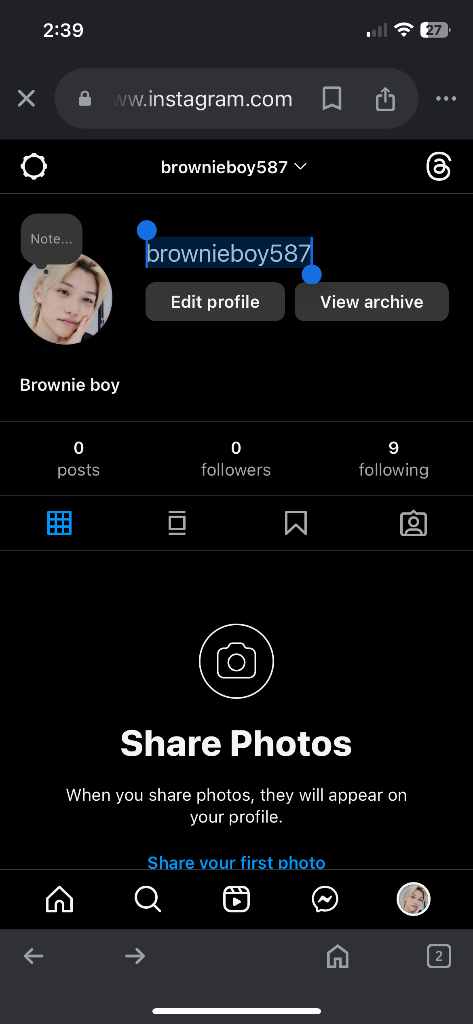Switch to the tagged photos tab
This screenshot has height=1024, width=473.
(x=413, y=523)
